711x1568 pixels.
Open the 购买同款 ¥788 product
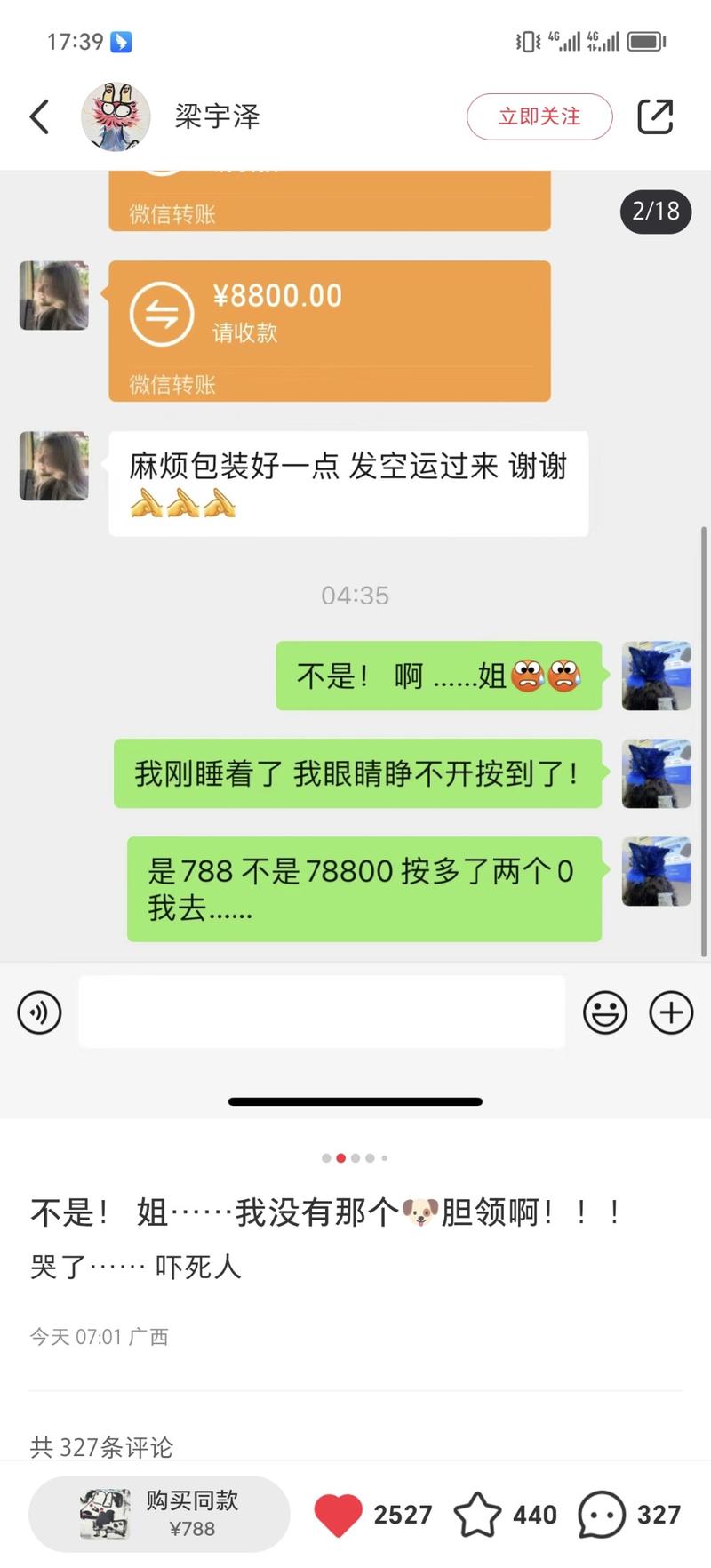(160, 1514)
